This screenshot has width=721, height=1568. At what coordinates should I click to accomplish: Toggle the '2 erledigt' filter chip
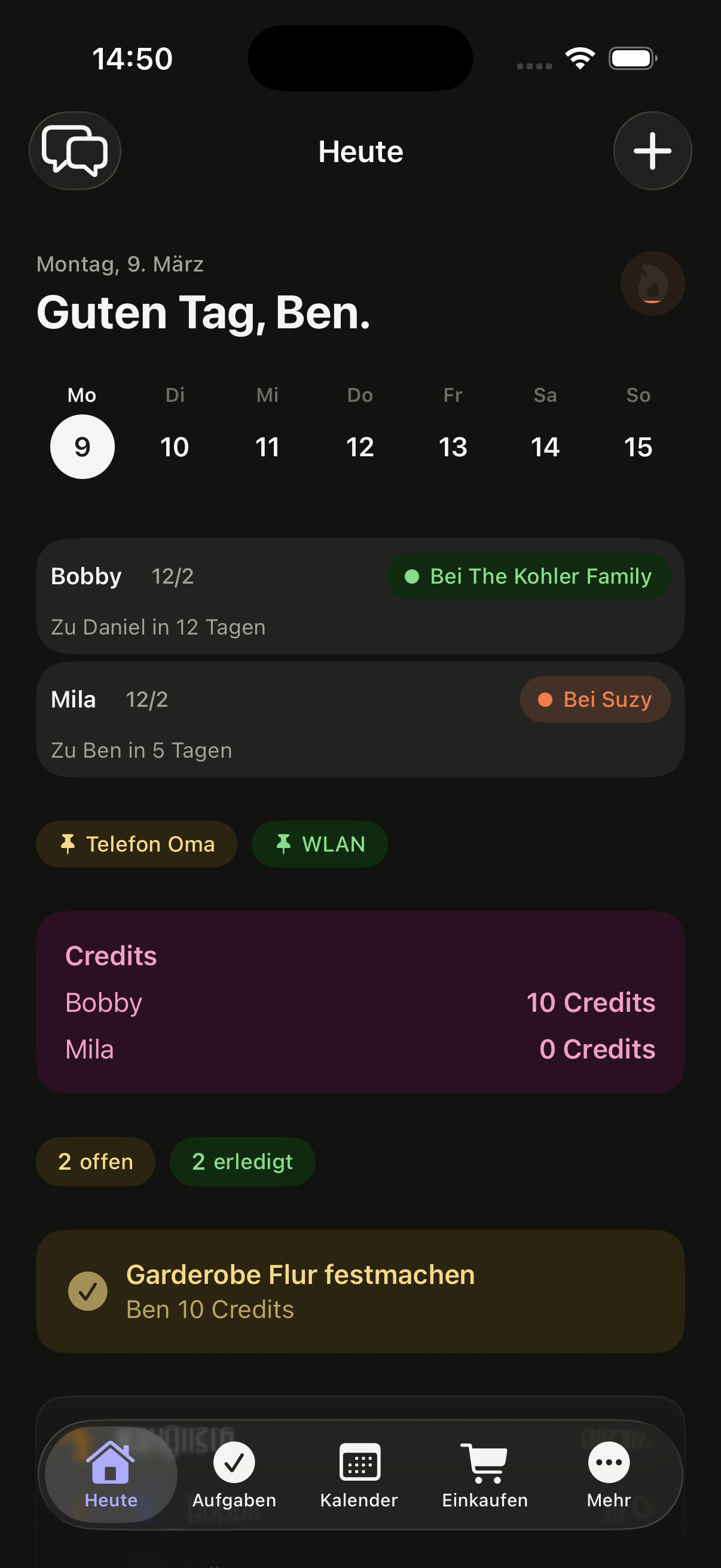242,1161
